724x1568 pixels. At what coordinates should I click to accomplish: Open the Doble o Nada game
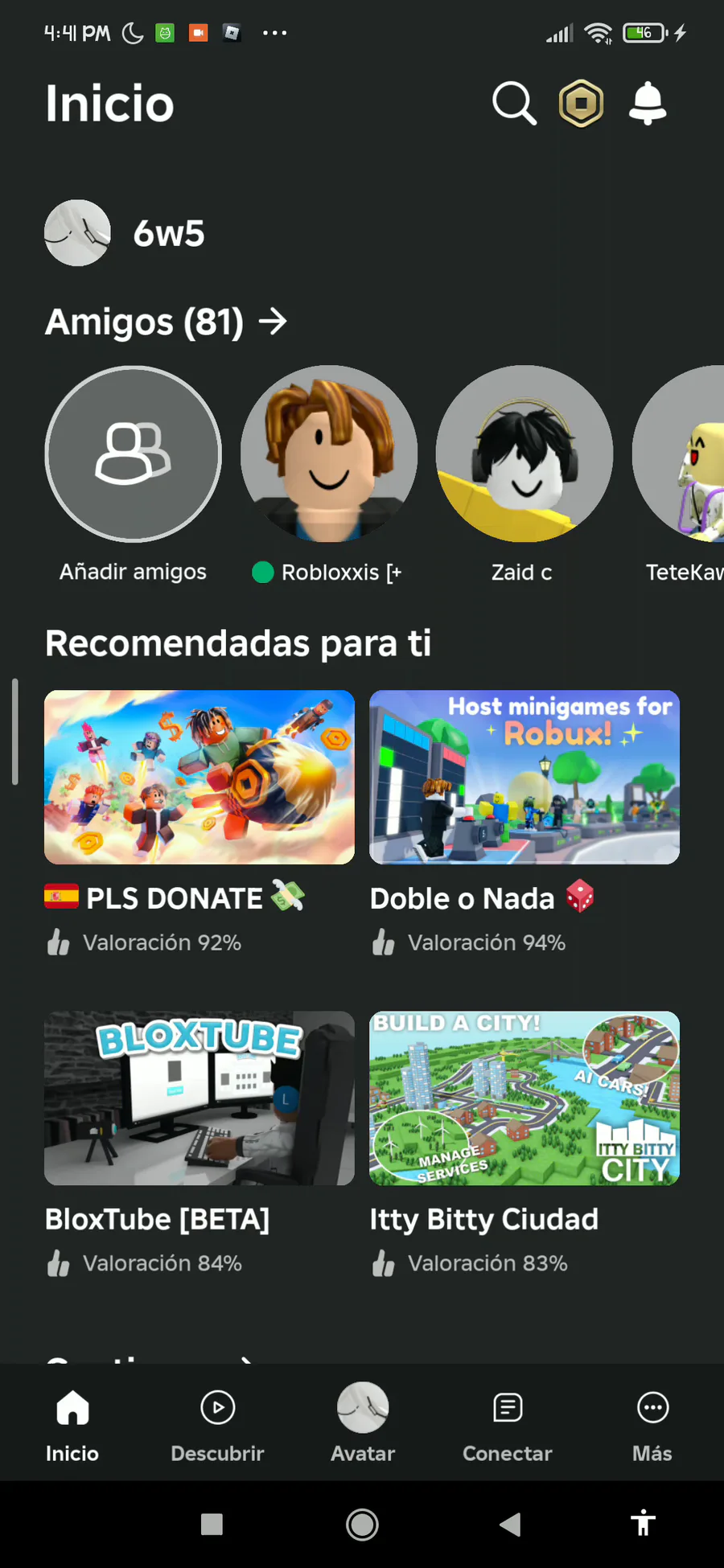(x=524, y=778)
